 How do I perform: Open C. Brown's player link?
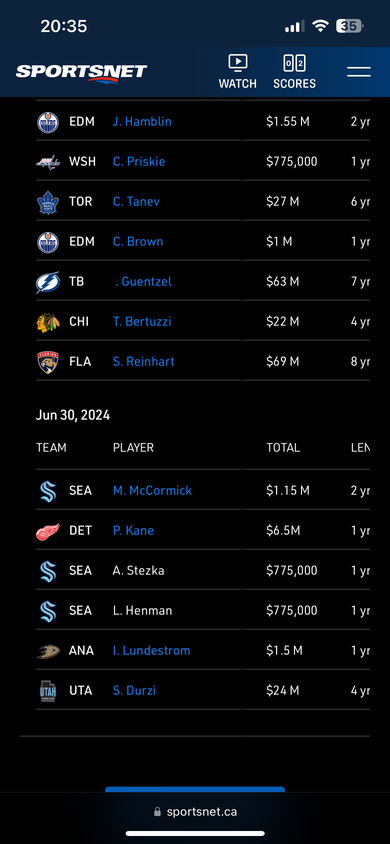point(138,242)
